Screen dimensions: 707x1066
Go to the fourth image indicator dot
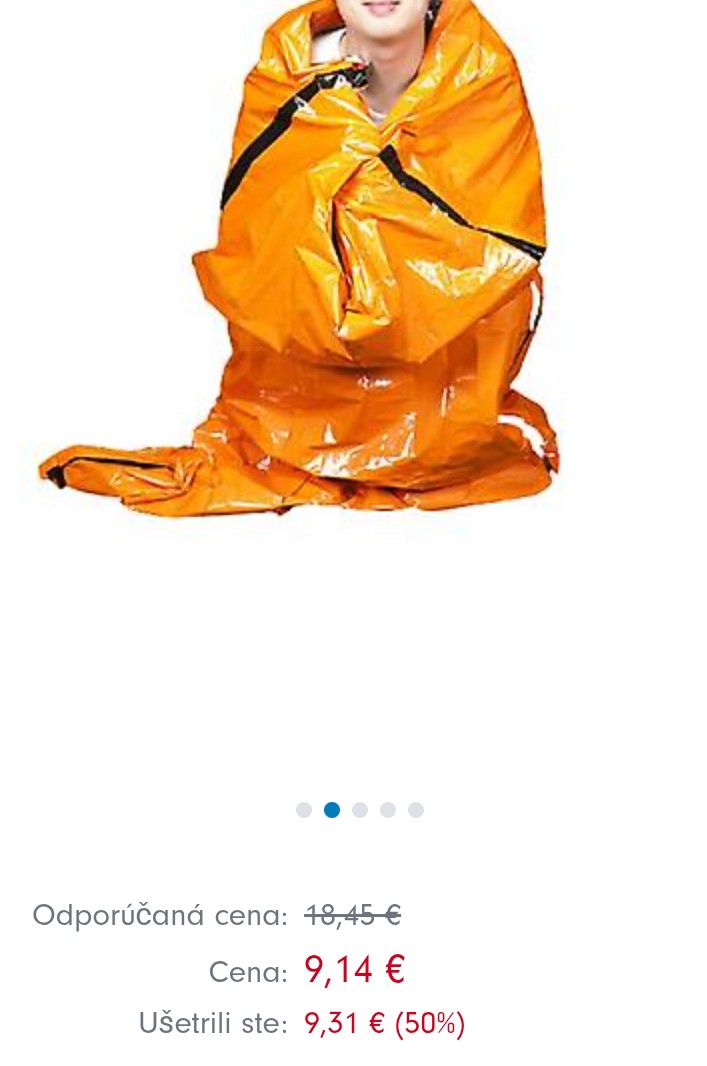(388, 810)
